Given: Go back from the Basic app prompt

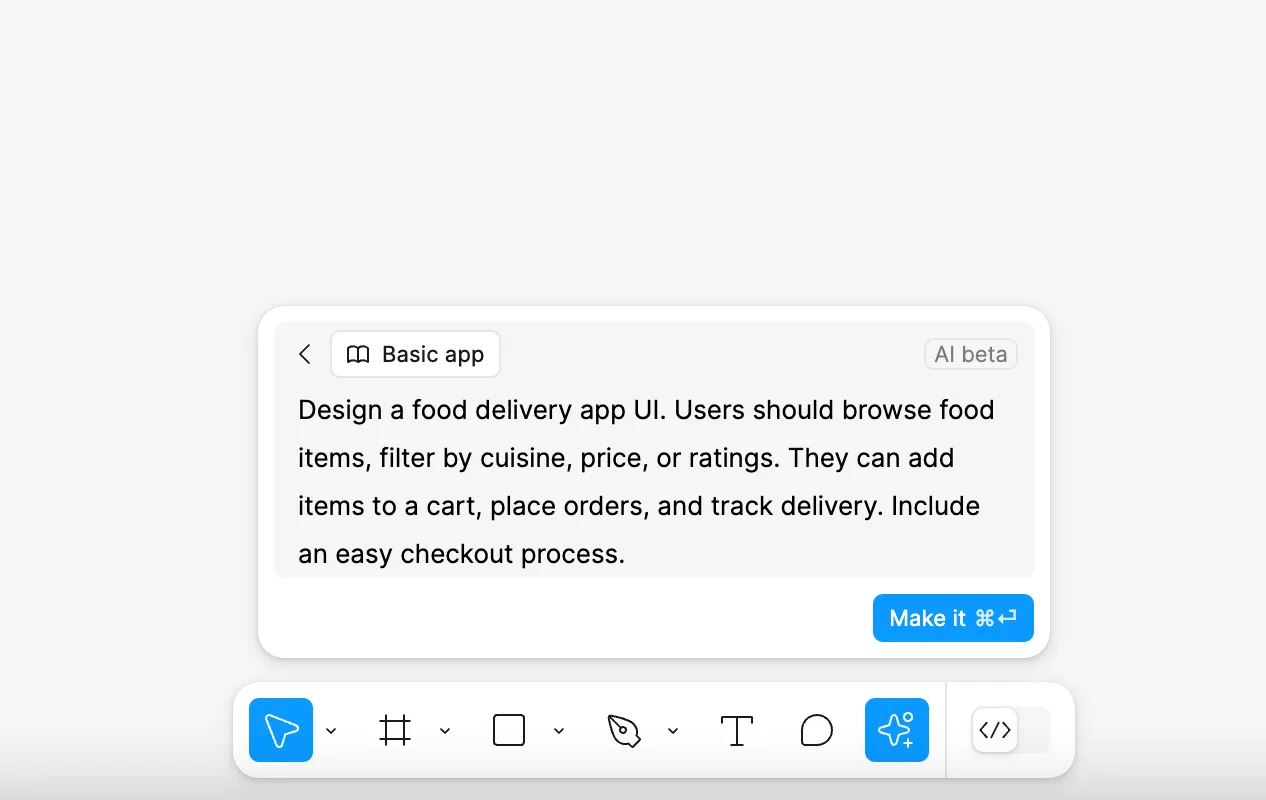Looking at the screenshot, I should [x=305, y=354].
